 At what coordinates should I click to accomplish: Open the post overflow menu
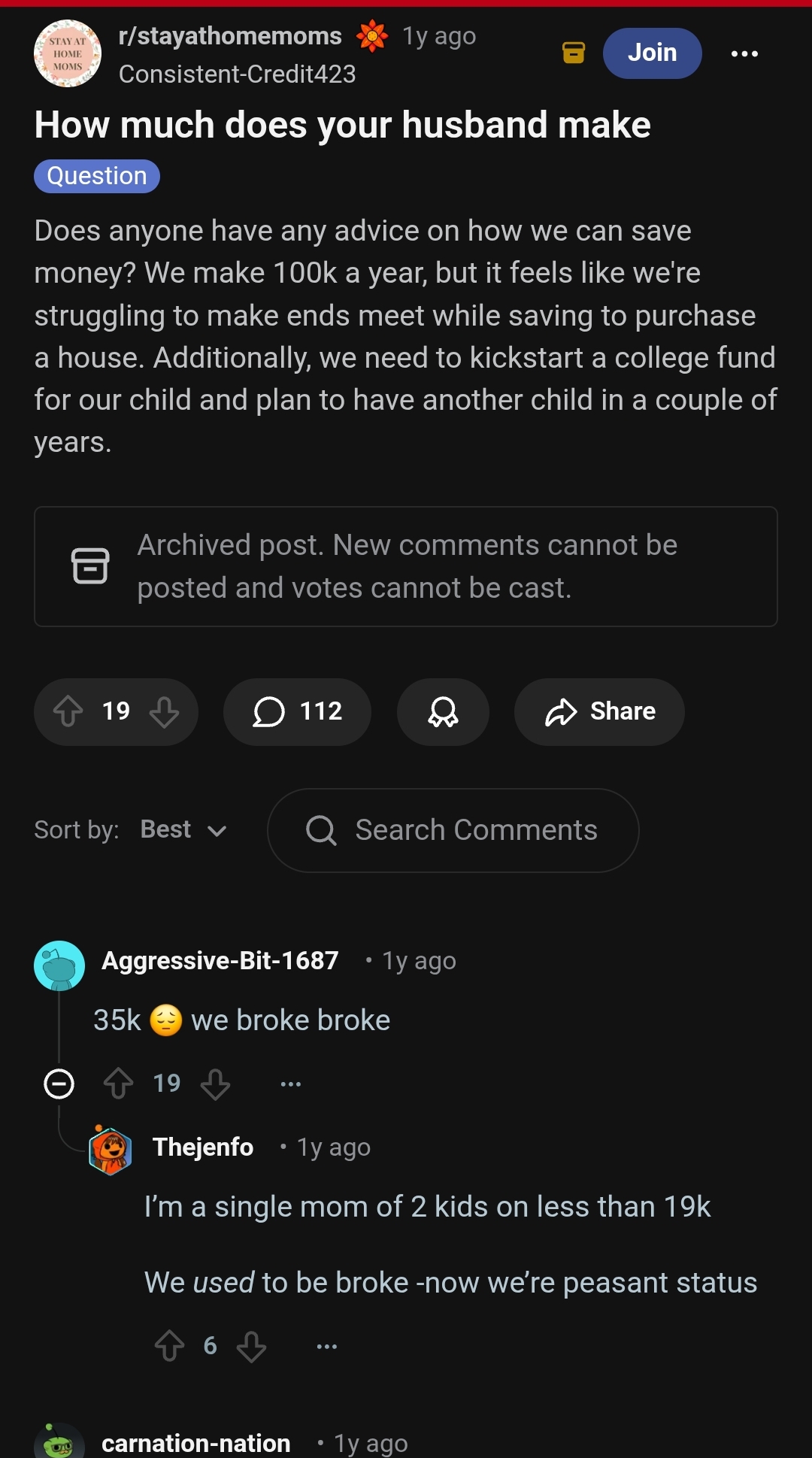(x=744, y=53)
